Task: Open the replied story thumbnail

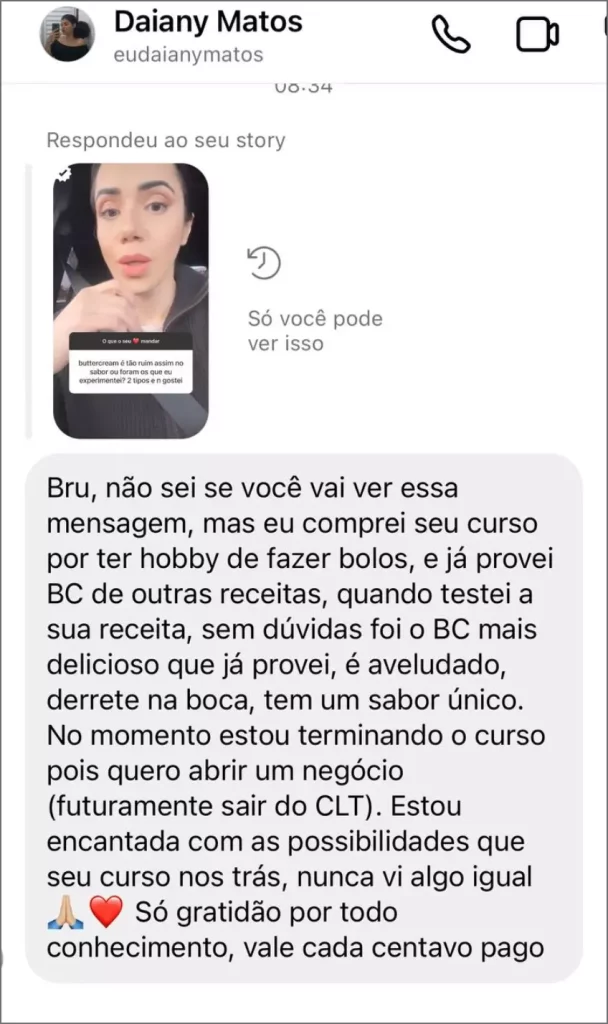Action: click(131, 301)
